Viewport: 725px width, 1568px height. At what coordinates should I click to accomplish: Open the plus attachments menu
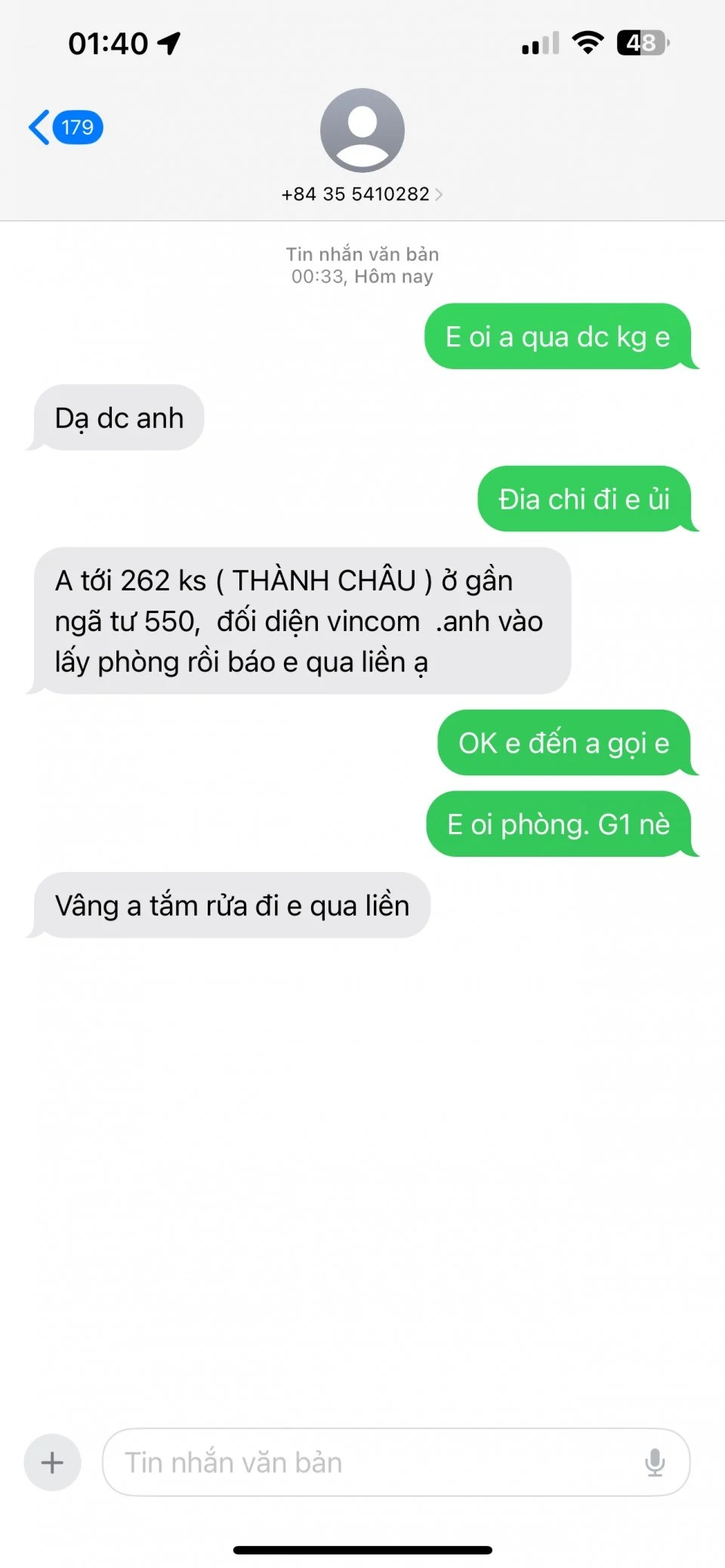[52, 1462]
